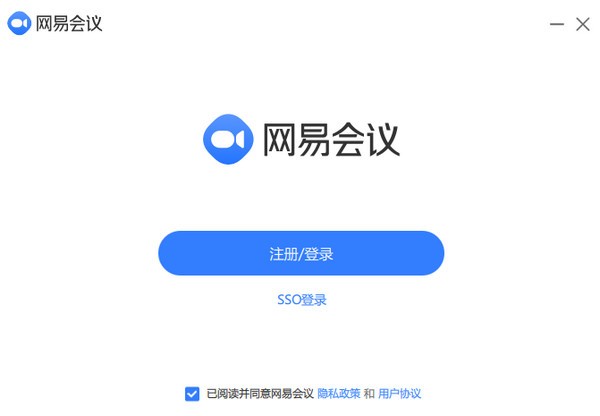Close the 网易会议 window
The width and height of the screenshot is (600, 416).
click(582, 24)
